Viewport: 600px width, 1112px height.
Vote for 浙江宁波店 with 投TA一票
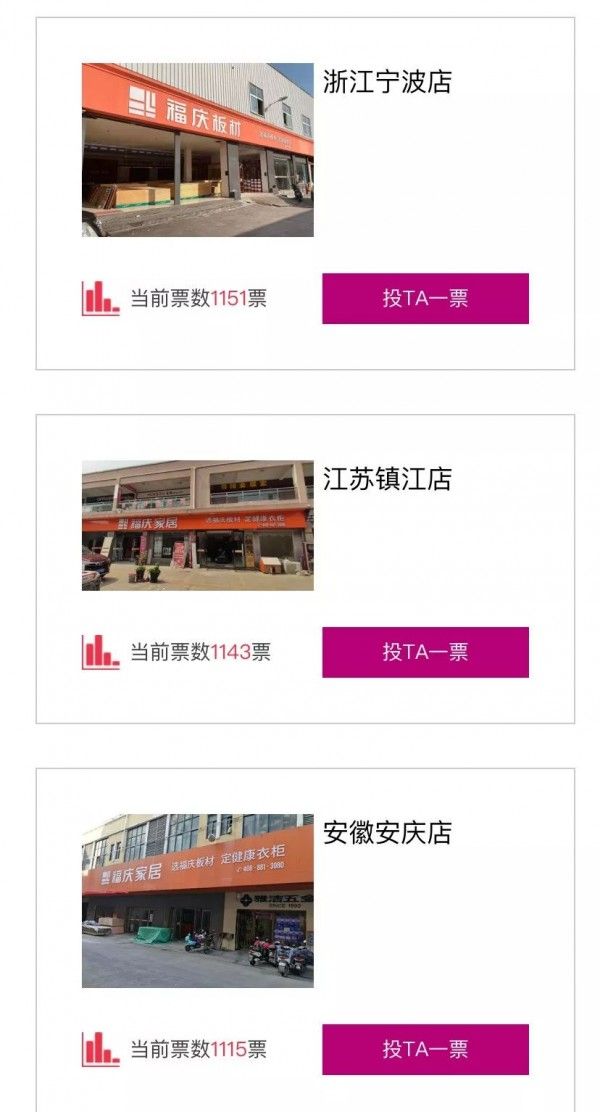pos(425,298)
